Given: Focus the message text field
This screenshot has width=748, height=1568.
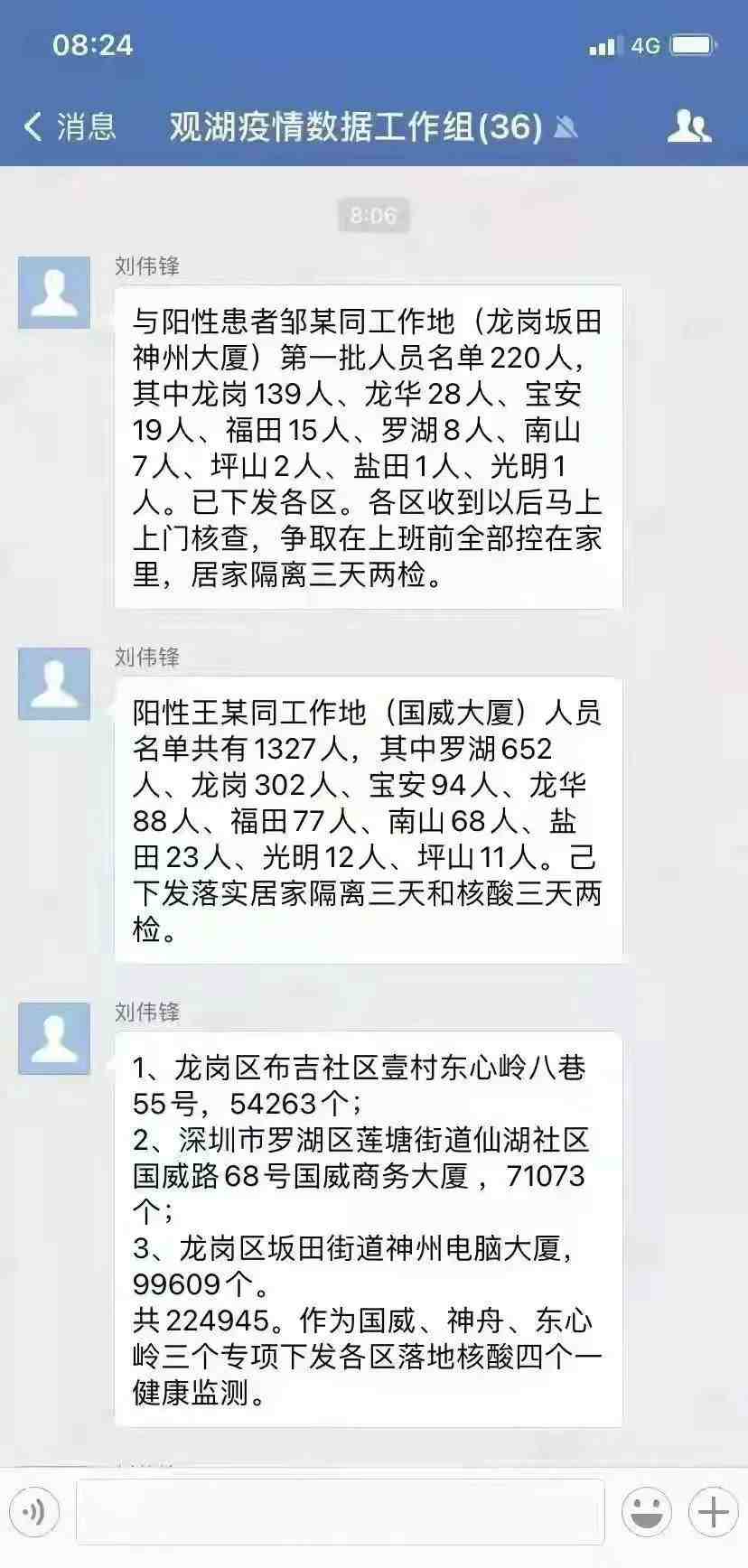Looking at the screenshot, I should [340, 1511].
